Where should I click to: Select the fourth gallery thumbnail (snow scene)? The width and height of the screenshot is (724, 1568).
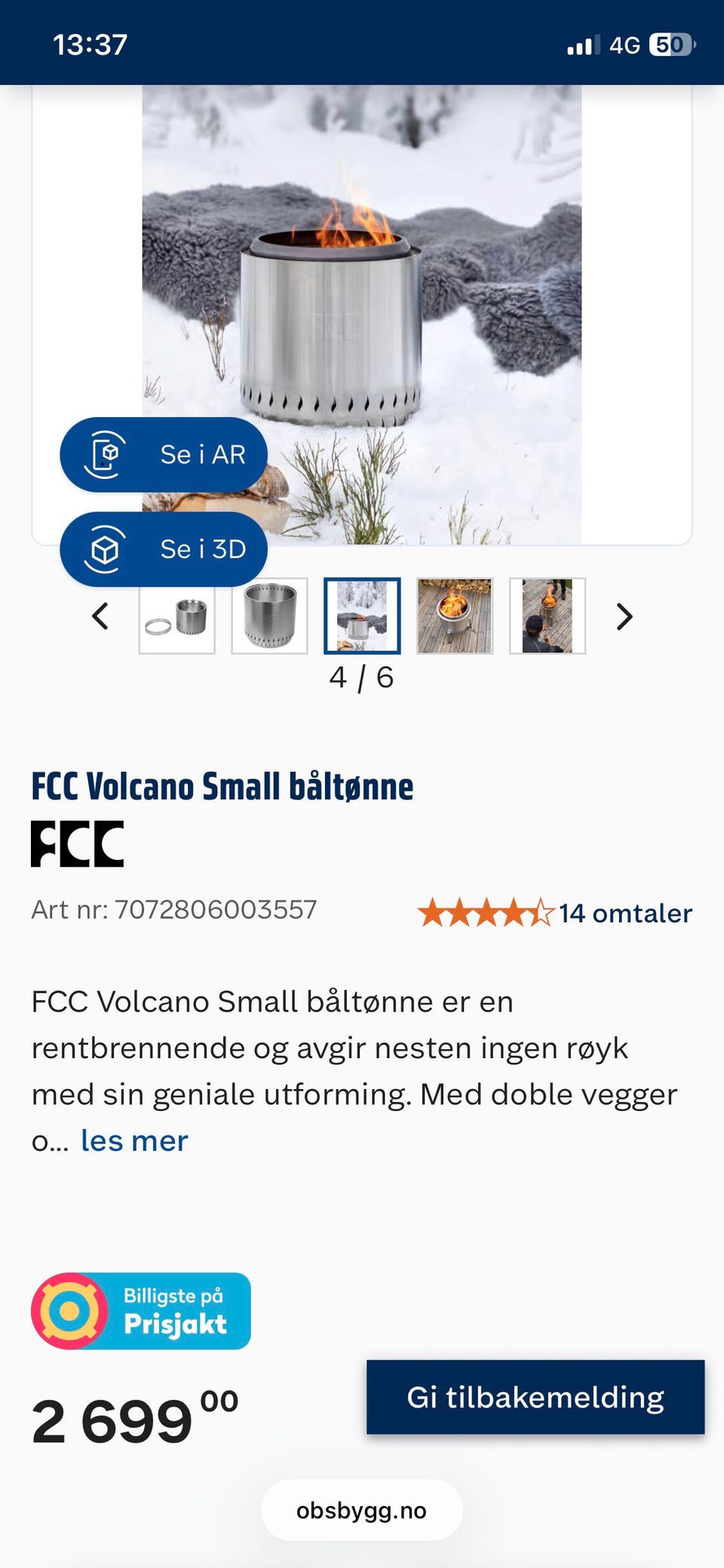pos(362,616)
